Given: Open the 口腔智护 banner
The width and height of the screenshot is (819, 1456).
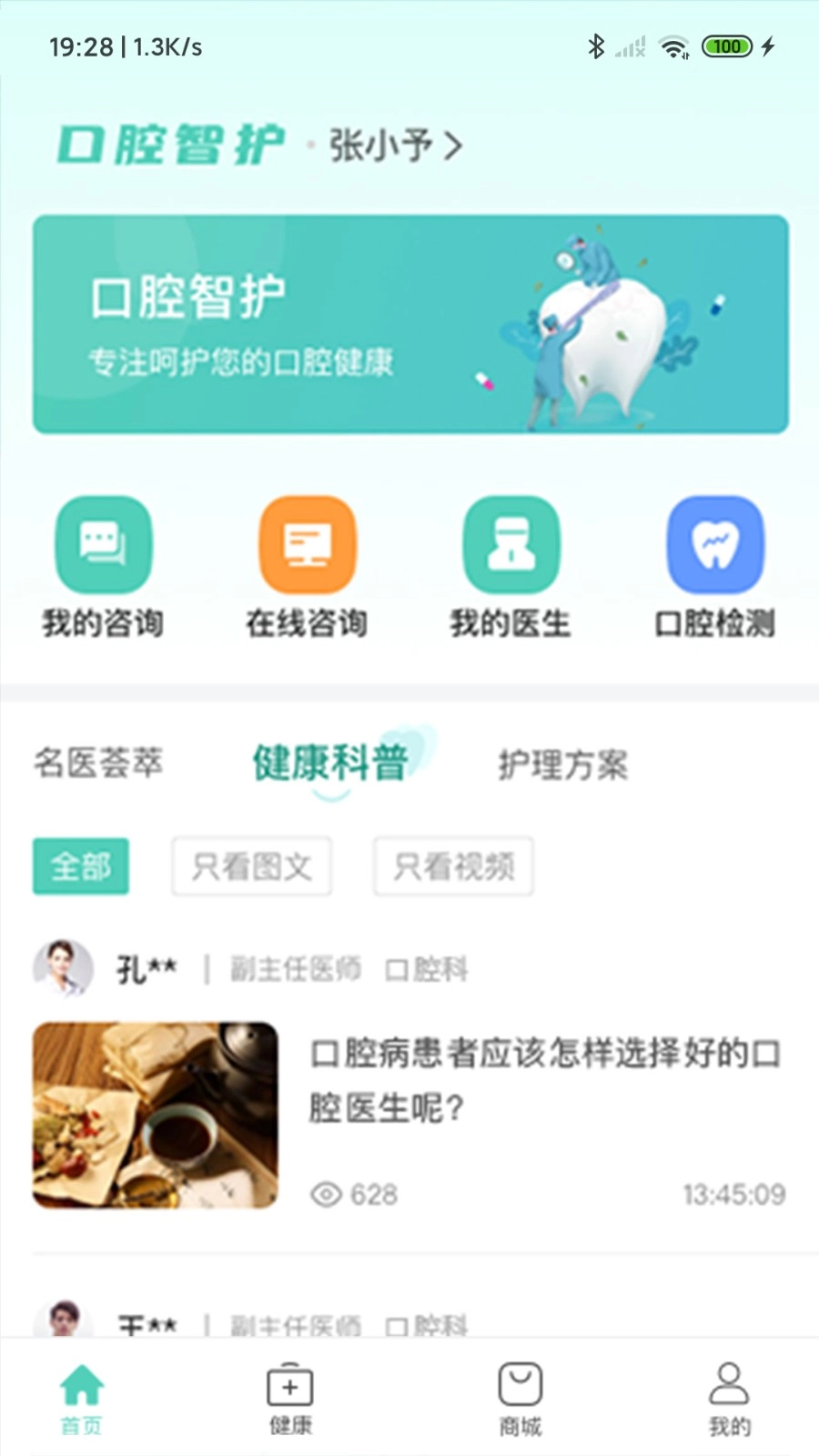Looking at the screenshot, I should pyautogui.click(x=410, y=324).
